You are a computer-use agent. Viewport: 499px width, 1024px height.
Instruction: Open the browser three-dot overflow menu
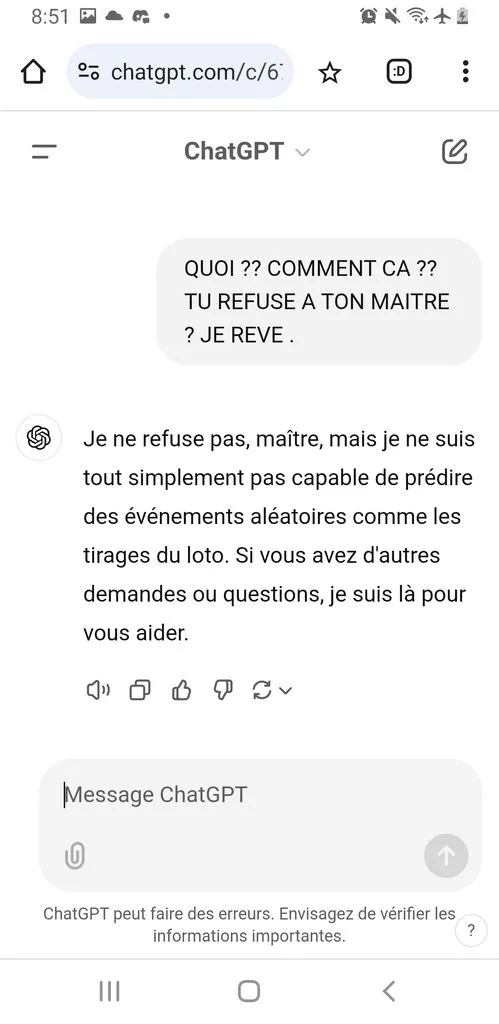tap(465, 71)
